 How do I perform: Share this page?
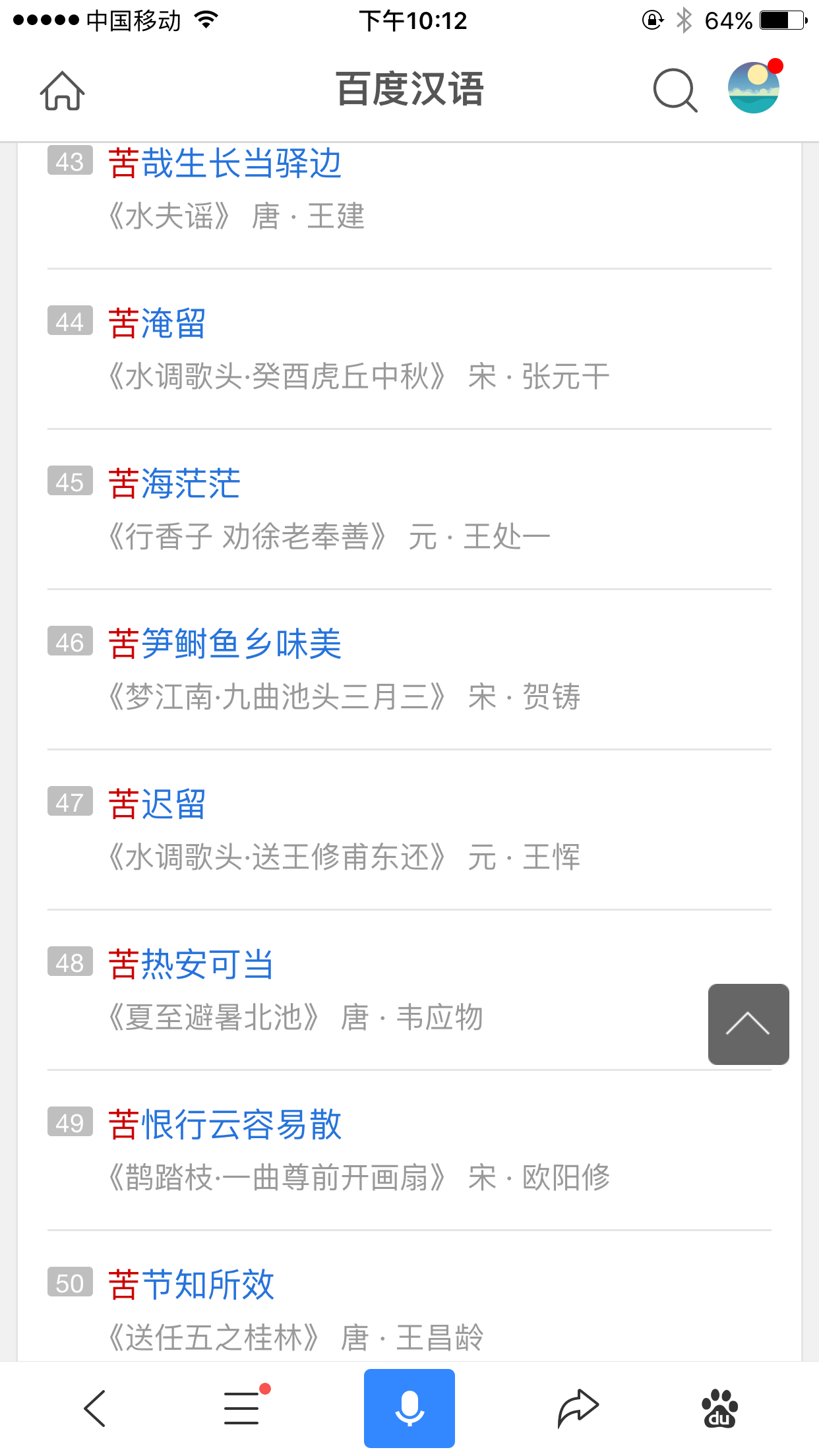[x=578, y=1408]
